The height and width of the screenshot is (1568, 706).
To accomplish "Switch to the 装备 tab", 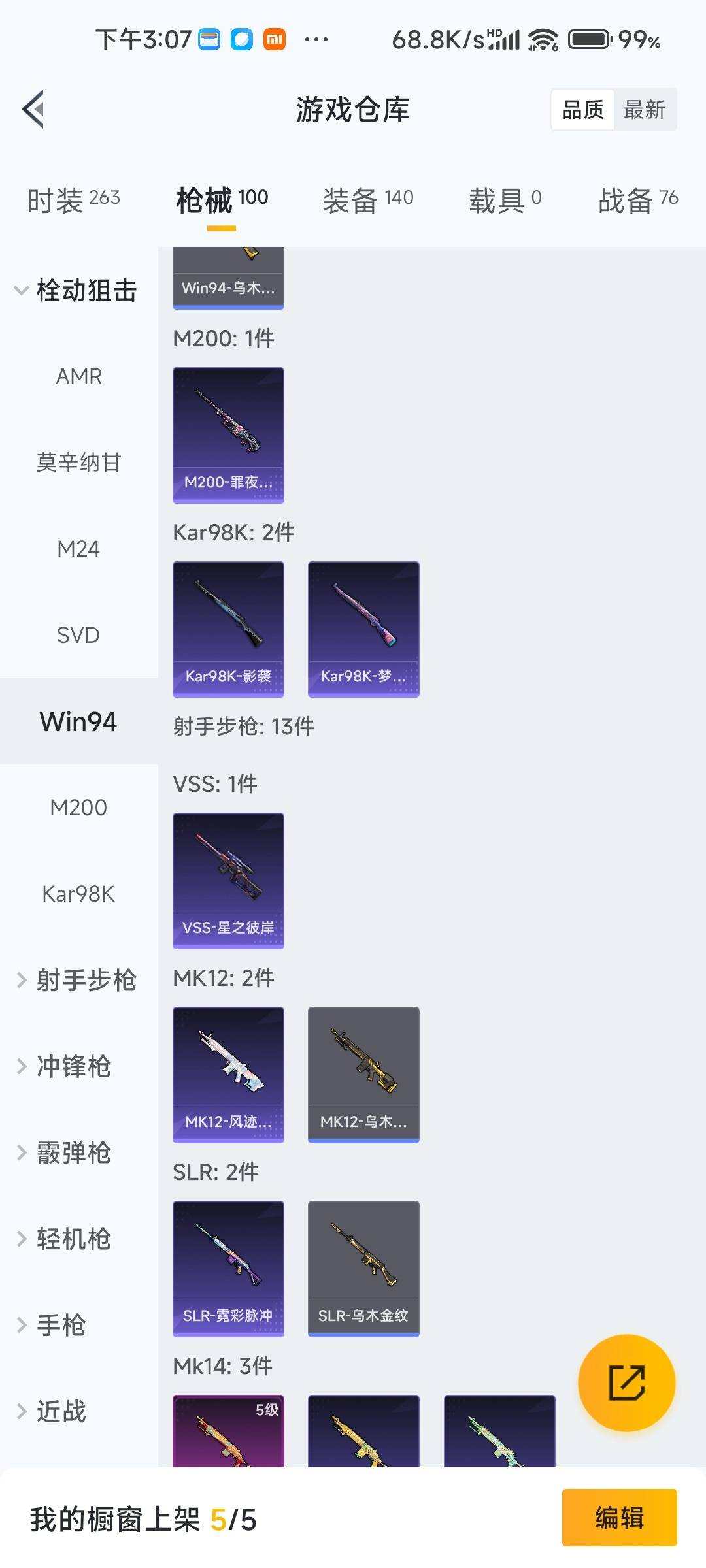I will (x=367, y=201).
